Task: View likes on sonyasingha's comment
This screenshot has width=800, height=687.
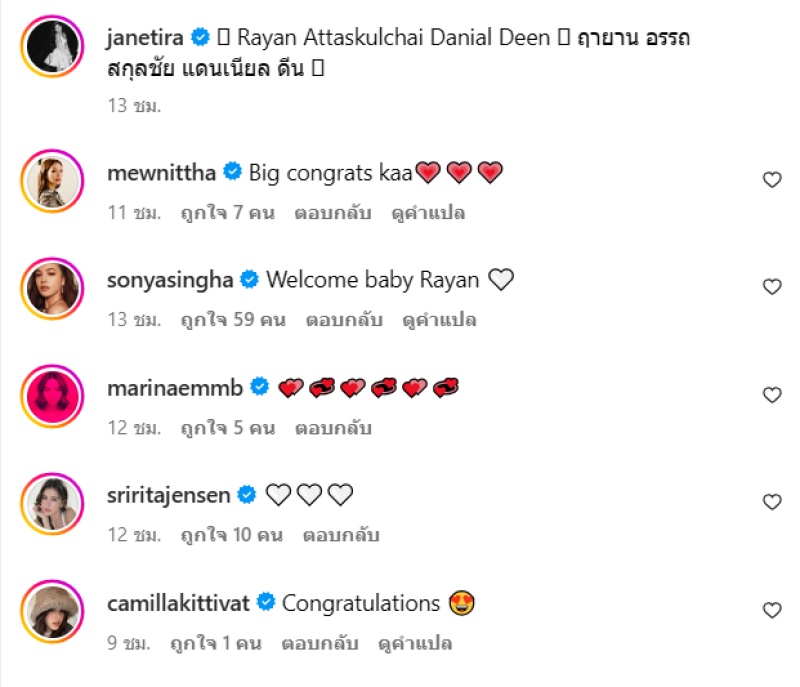Action: click(234, 320)
